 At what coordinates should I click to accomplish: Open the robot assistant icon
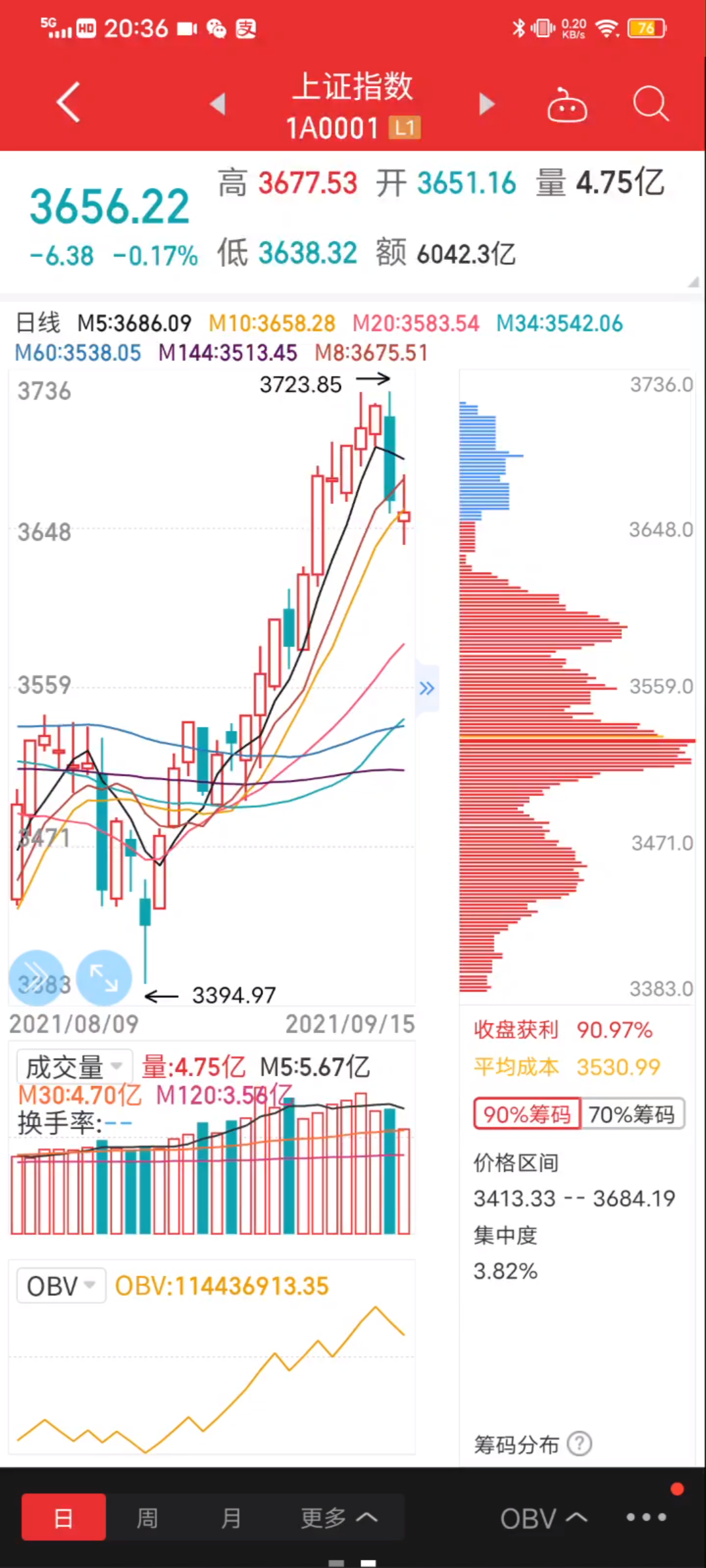pyautogui.click(x=567, y=105)
